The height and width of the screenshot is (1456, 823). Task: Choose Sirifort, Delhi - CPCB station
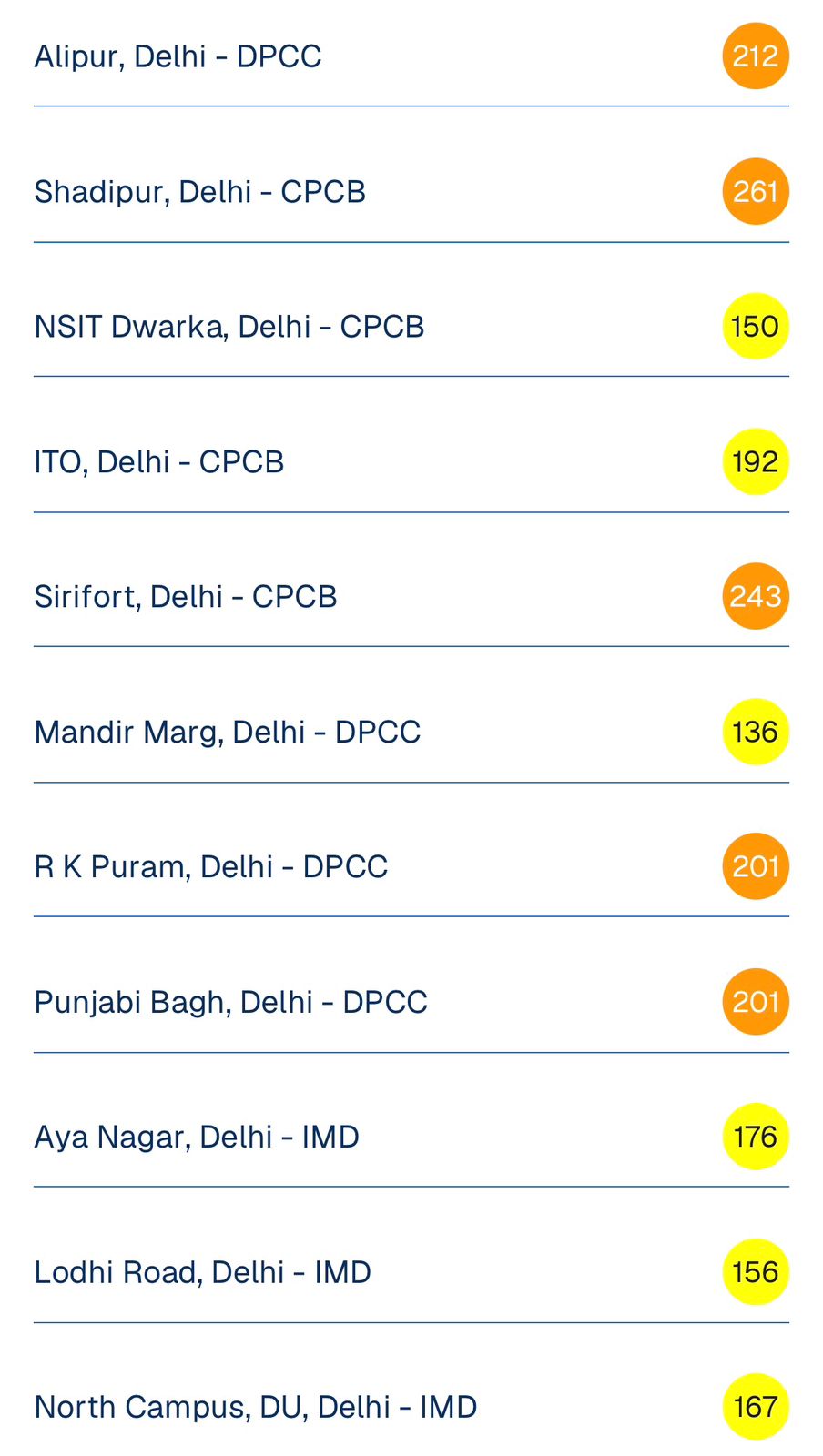tap(186, 597)
